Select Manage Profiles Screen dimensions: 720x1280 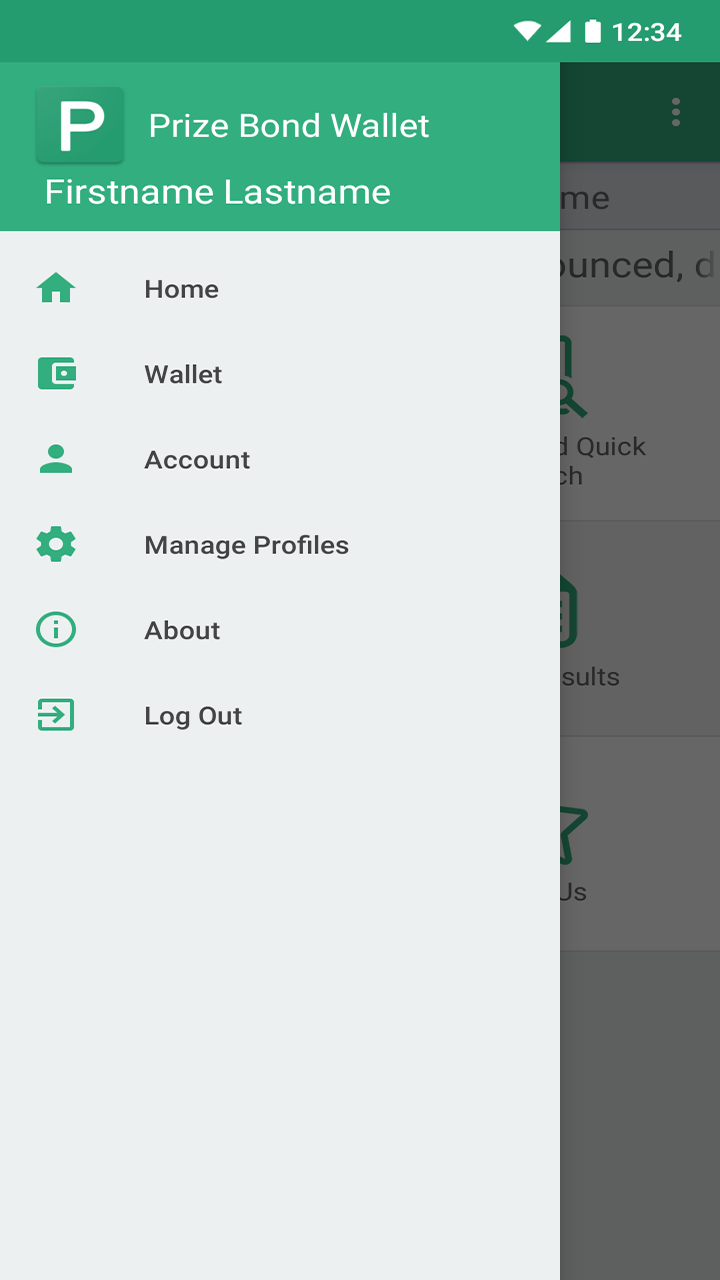tap(246, 545)
